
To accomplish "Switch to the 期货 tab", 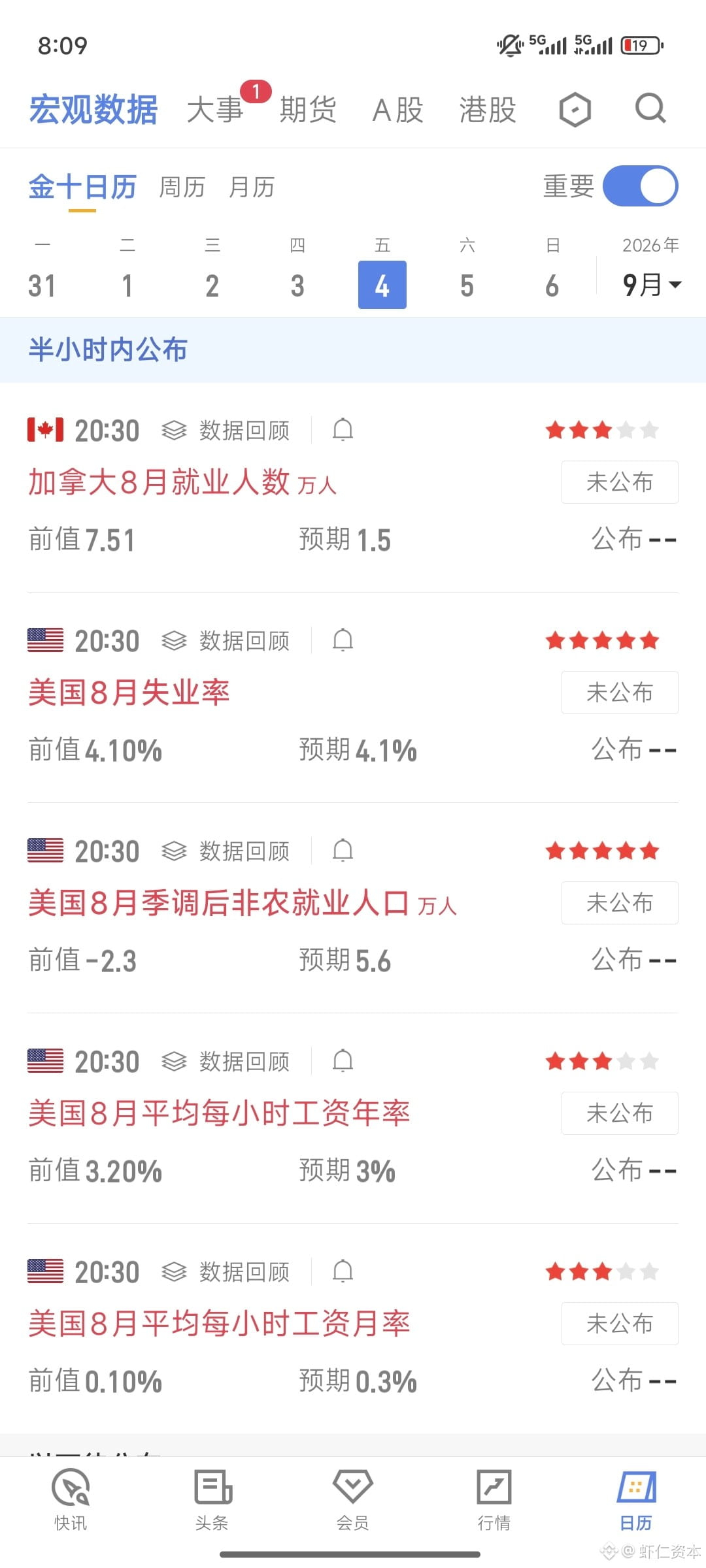I will [308, 109].
